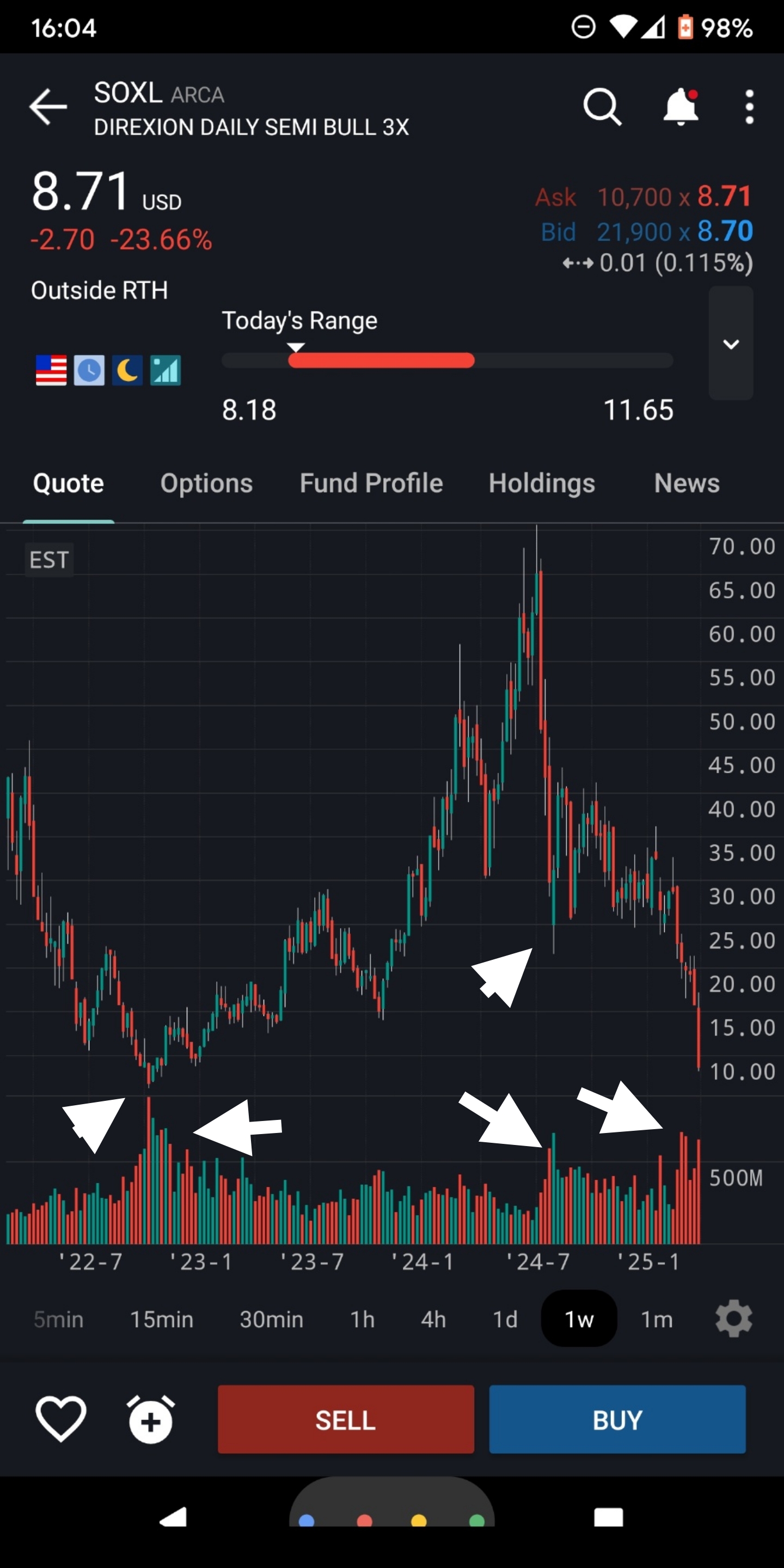Tap the BUY button
Screen dimensions: 784x1568
[x=617, y=1419]
